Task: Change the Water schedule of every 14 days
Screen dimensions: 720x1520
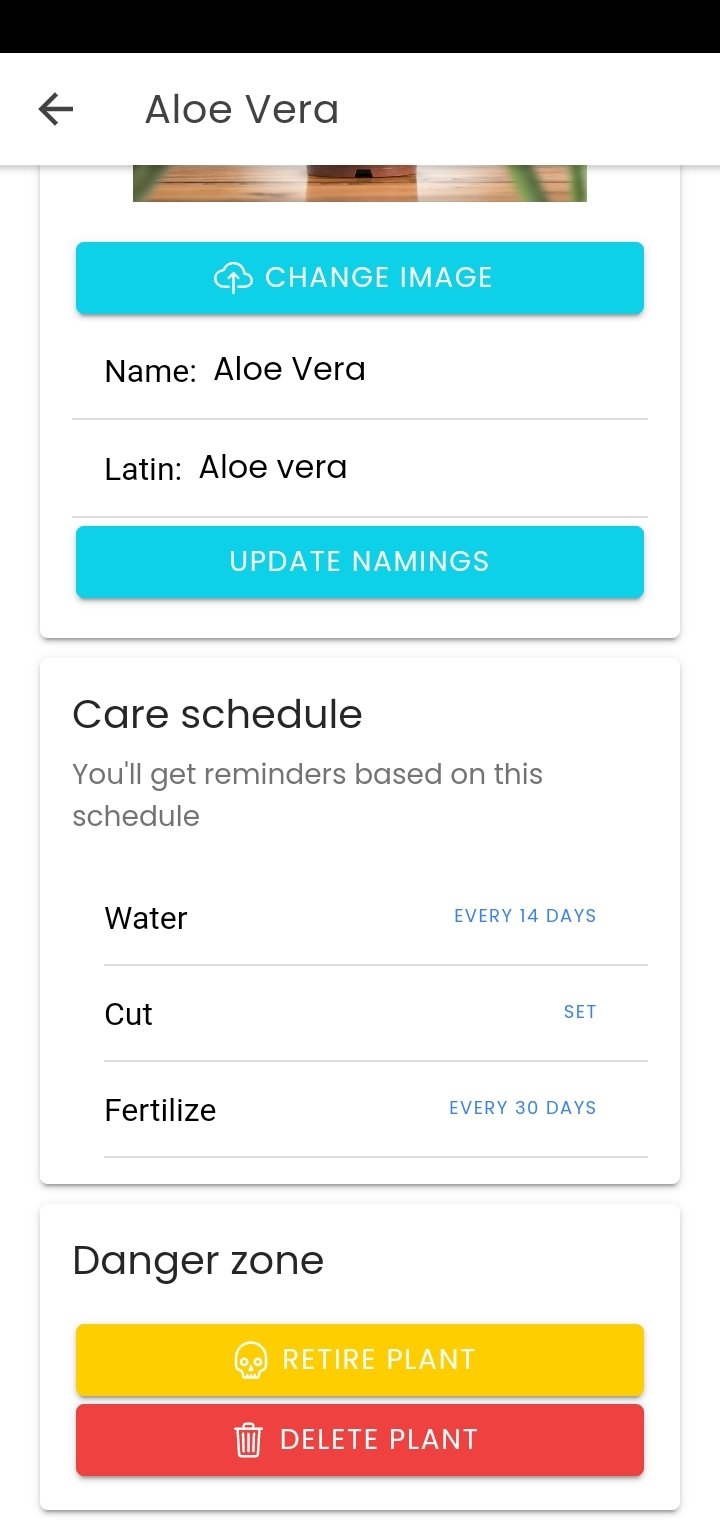Action: pyautogui.click(x=525, y=916)
